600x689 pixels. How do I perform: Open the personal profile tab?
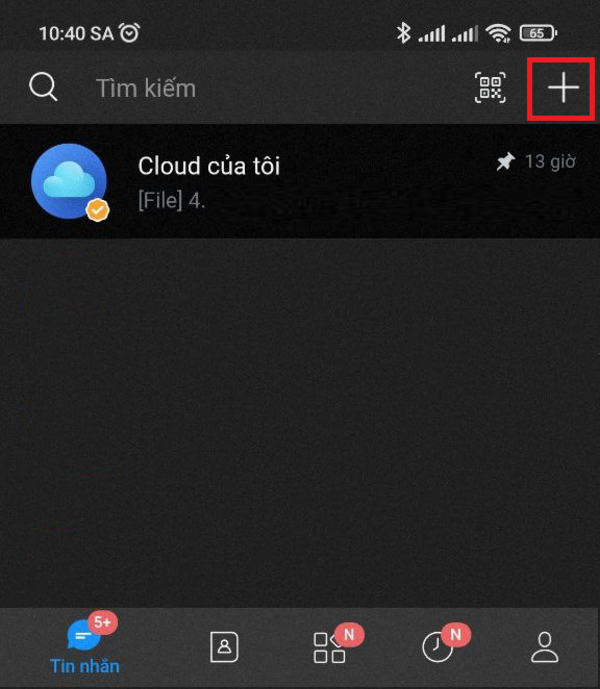(x=544, y=647)
